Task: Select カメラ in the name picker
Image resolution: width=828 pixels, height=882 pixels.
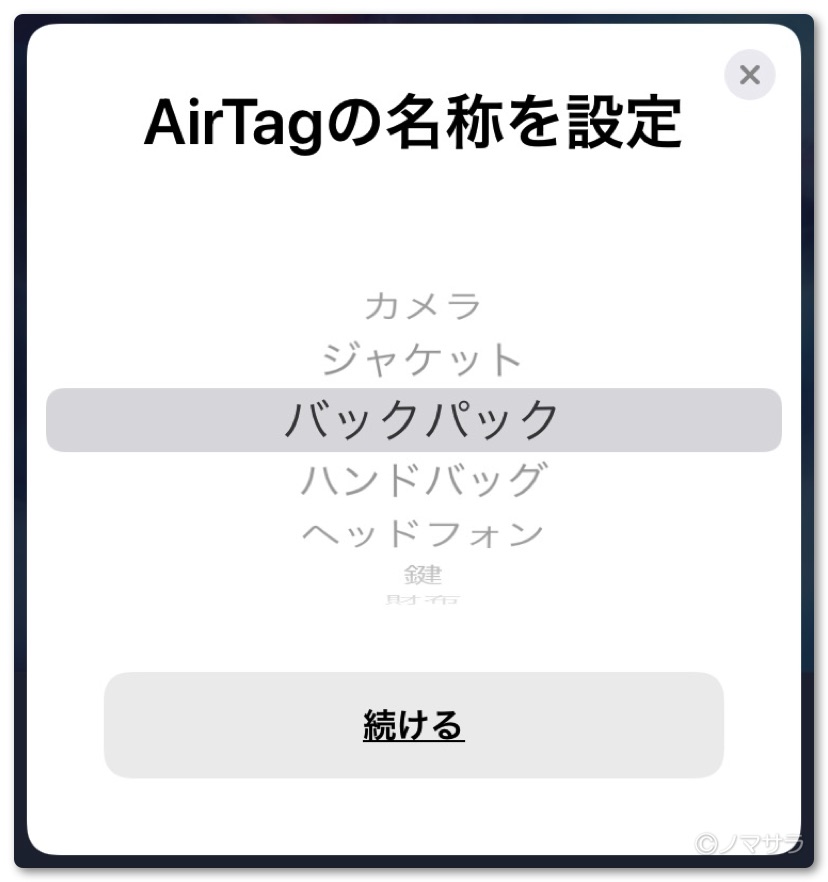Action: click(x=422, y=305)
